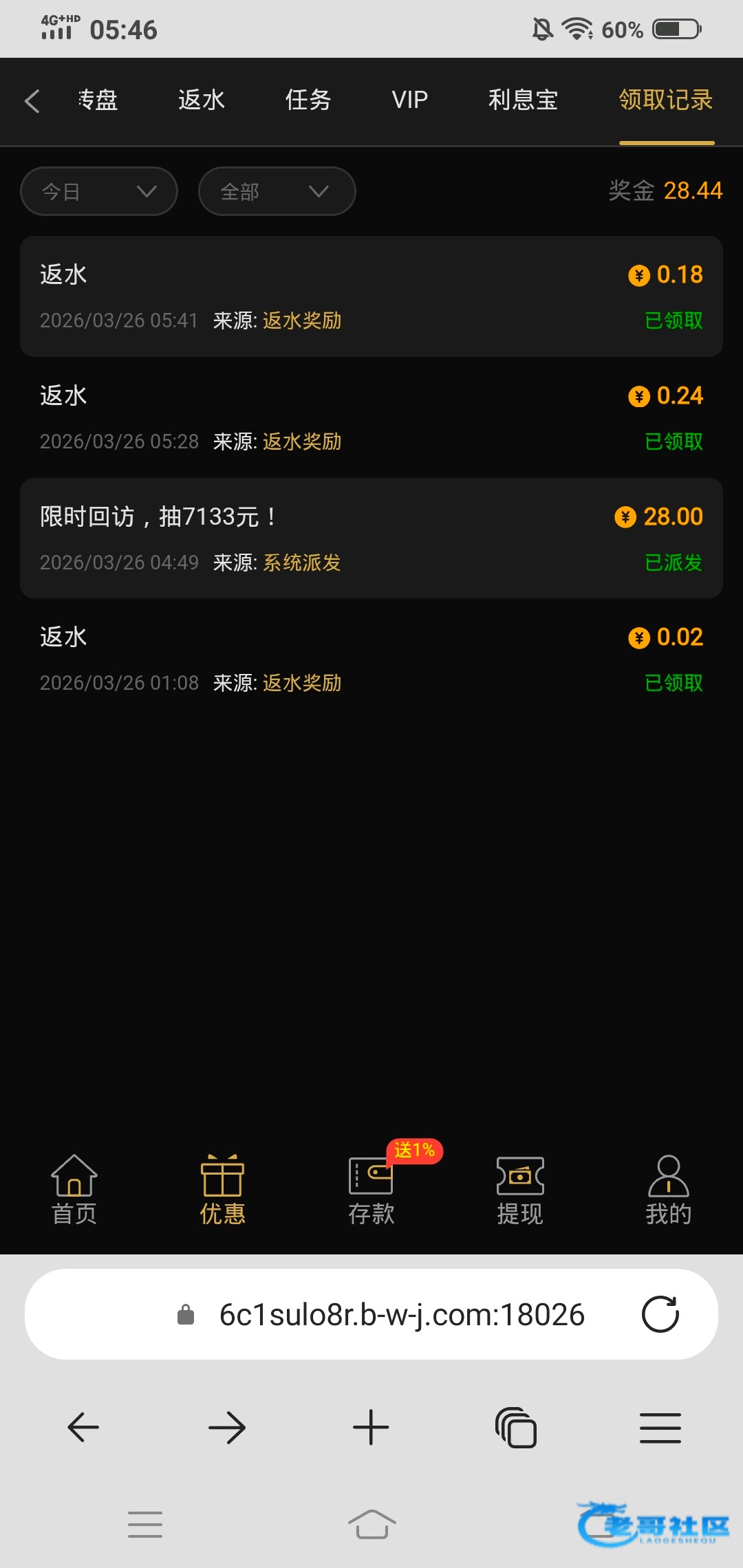Open the VIP tab
743x1568 pixels.
click(x=410, y=100)
